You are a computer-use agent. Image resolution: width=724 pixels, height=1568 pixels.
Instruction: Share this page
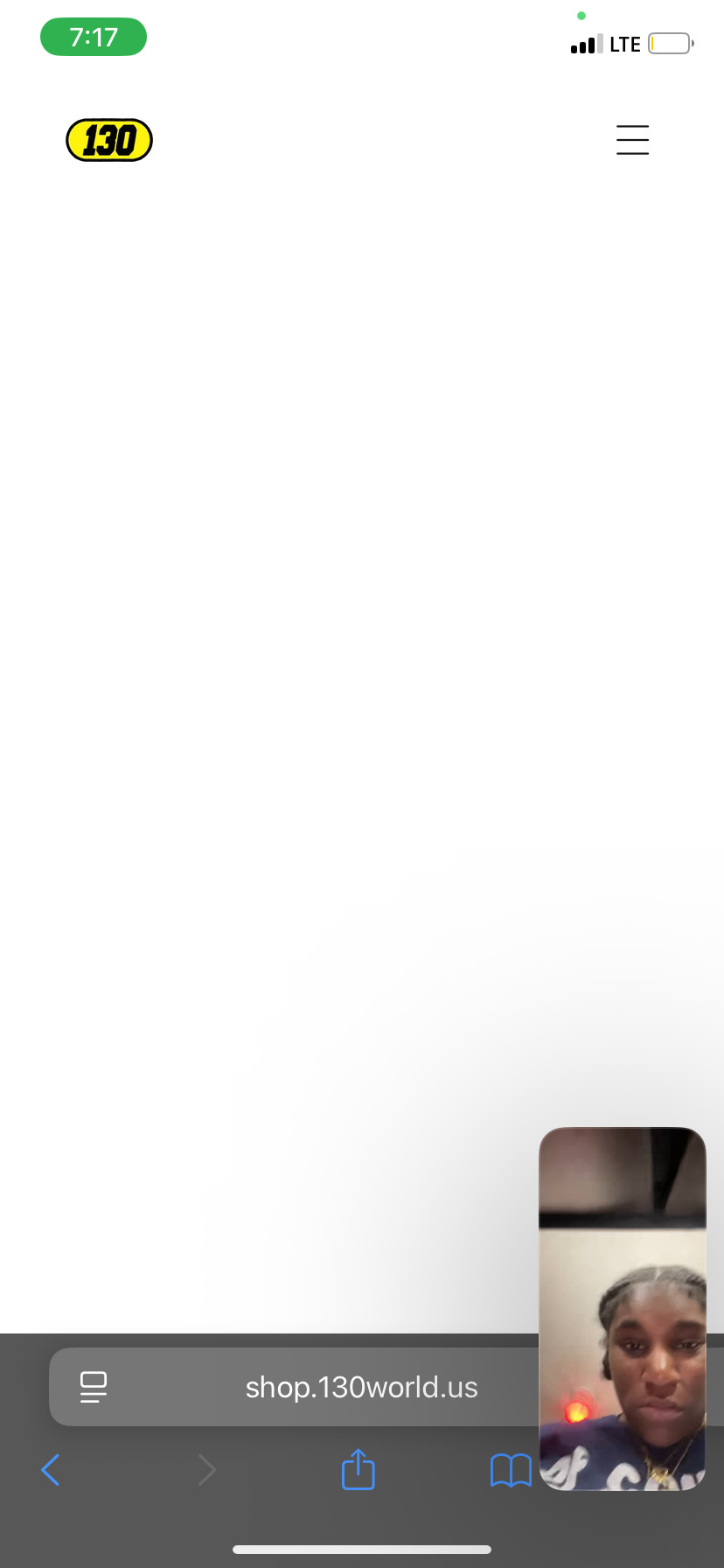[359, 1469]
